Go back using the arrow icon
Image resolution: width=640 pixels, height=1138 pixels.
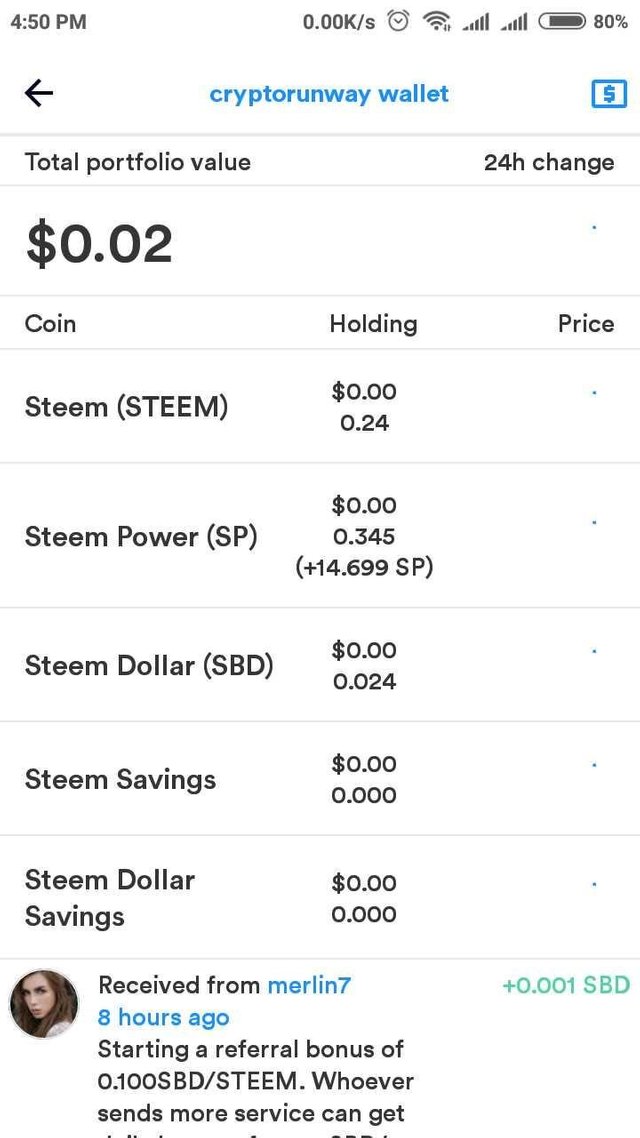tap(39, 94)
